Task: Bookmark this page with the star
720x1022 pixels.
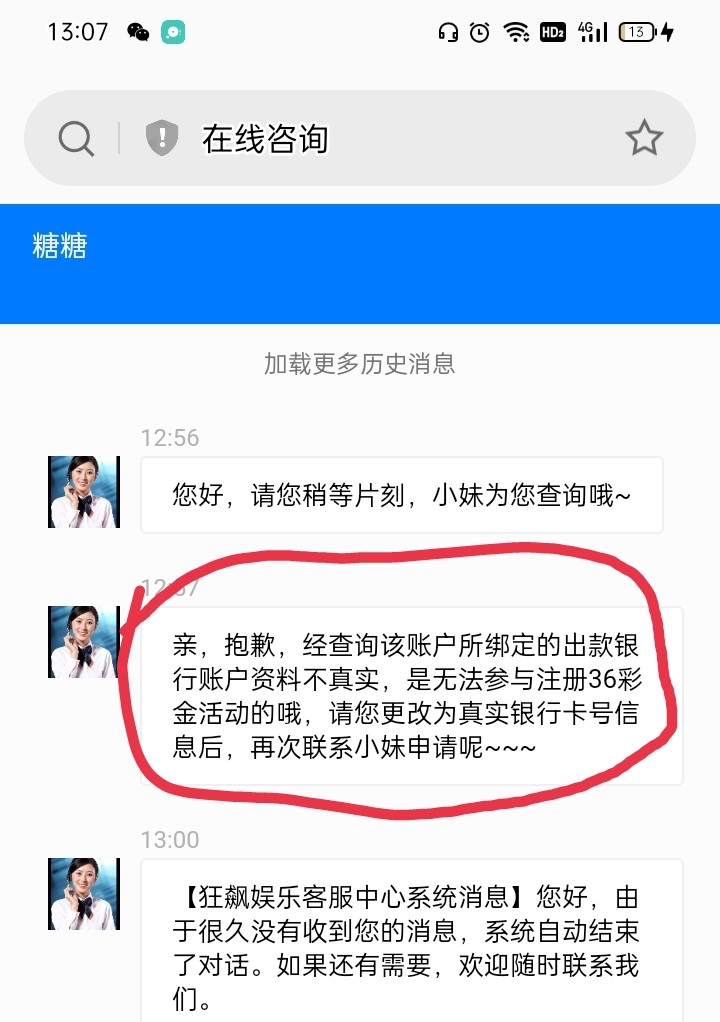Action: click(644, 138)
